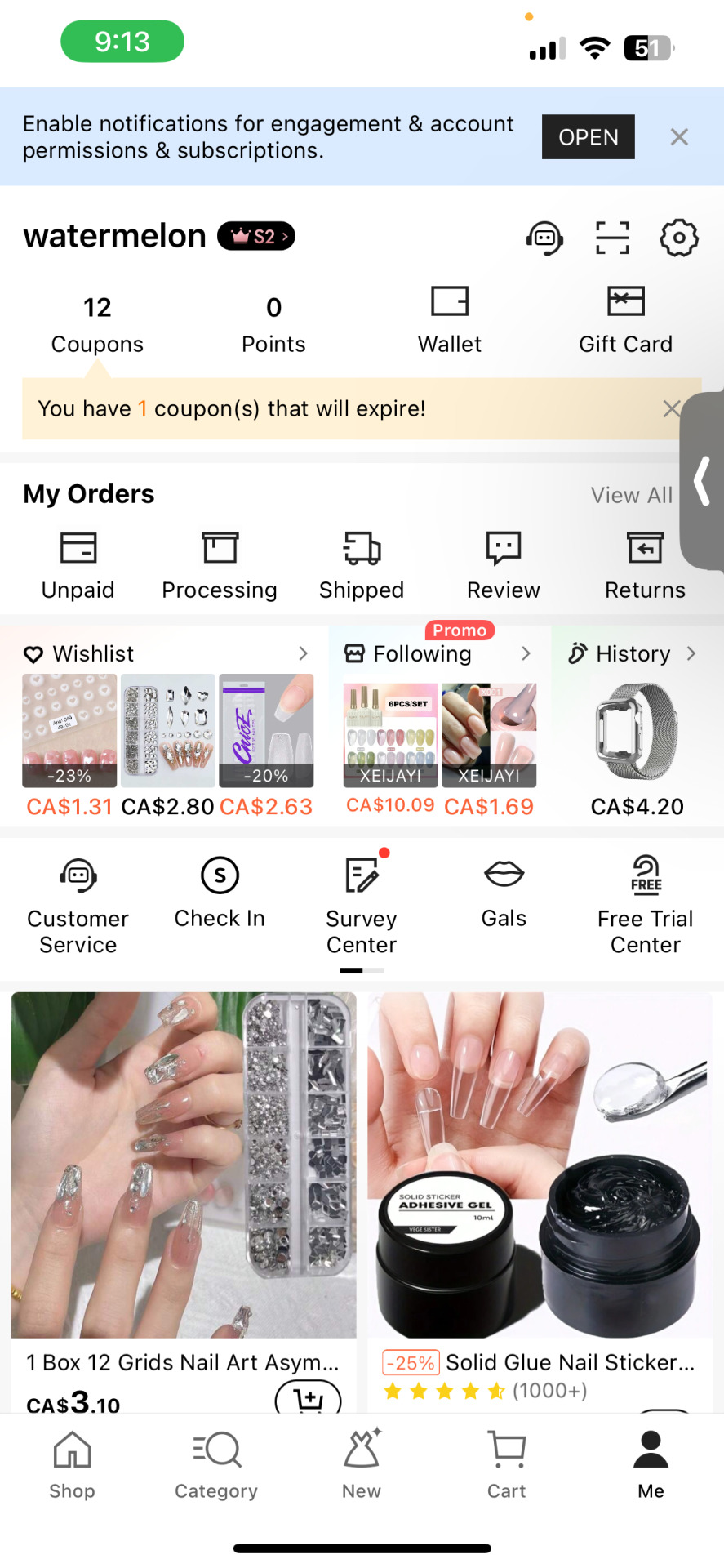724x1568 pixels.
Task: Show Shipped orders
Action: click(362, 565)
